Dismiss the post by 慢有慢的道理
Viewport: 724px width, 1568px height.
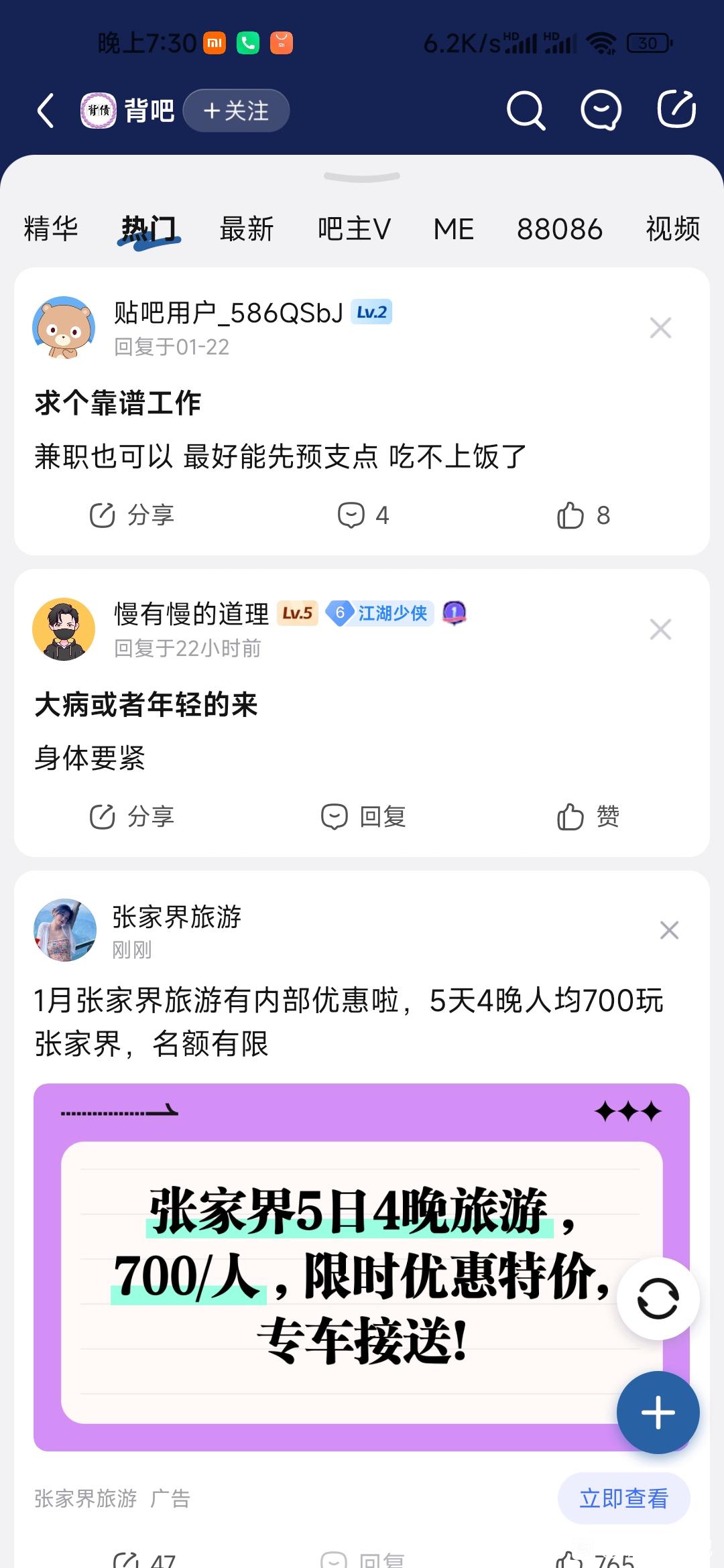pos(660,629)
